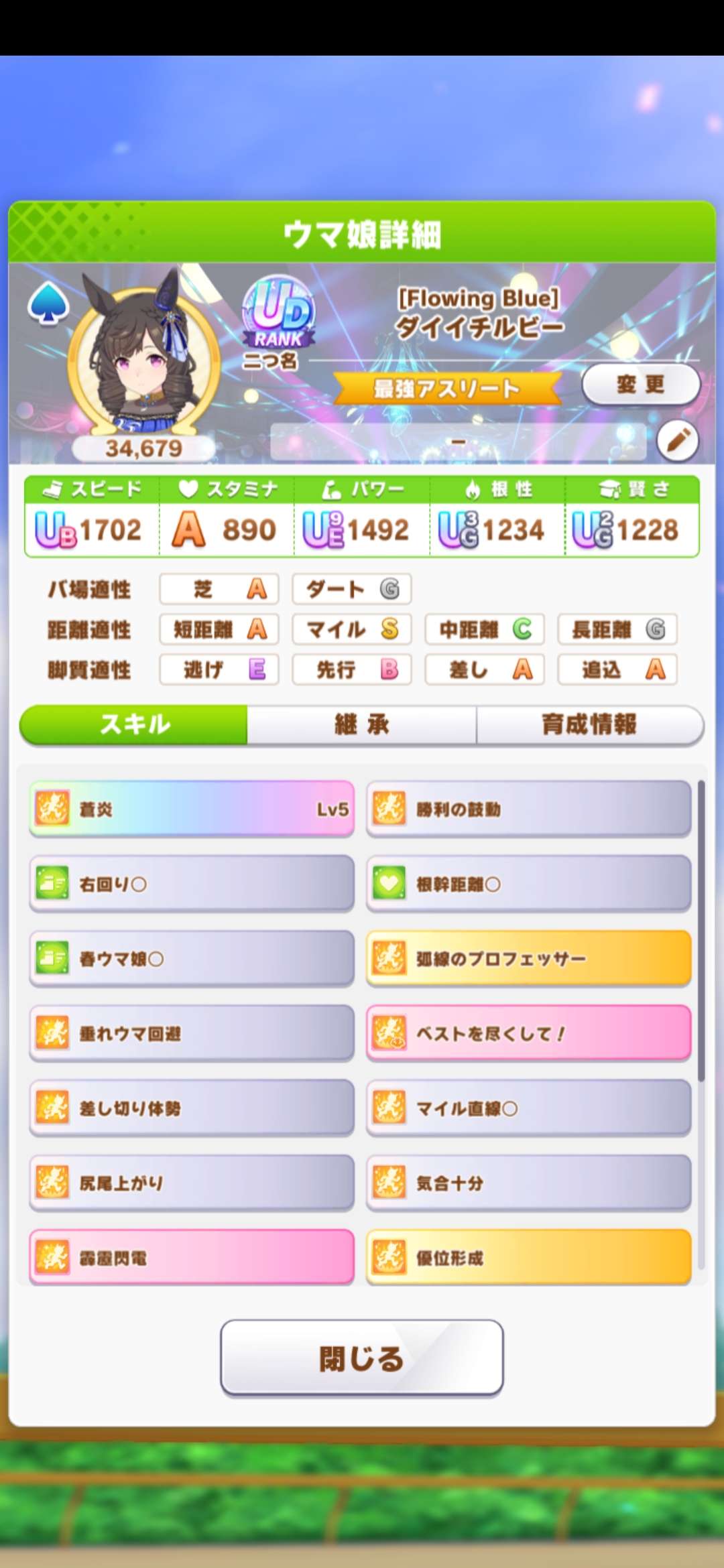This screenshot has width=724, height=1568.
Task: View the 右回り○ skill details
Action: tap(192, 884)
